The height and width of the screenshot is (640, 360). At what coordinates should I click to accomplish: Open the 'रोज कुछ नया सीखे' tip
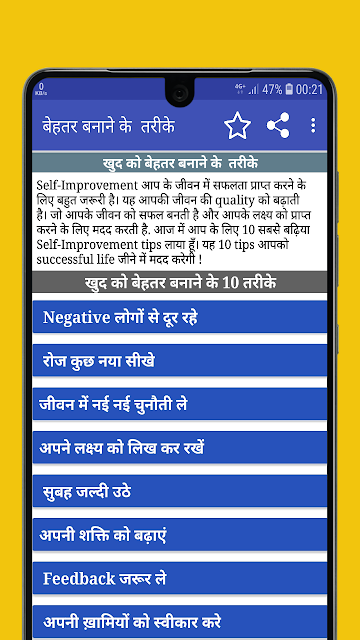point(180,360)
